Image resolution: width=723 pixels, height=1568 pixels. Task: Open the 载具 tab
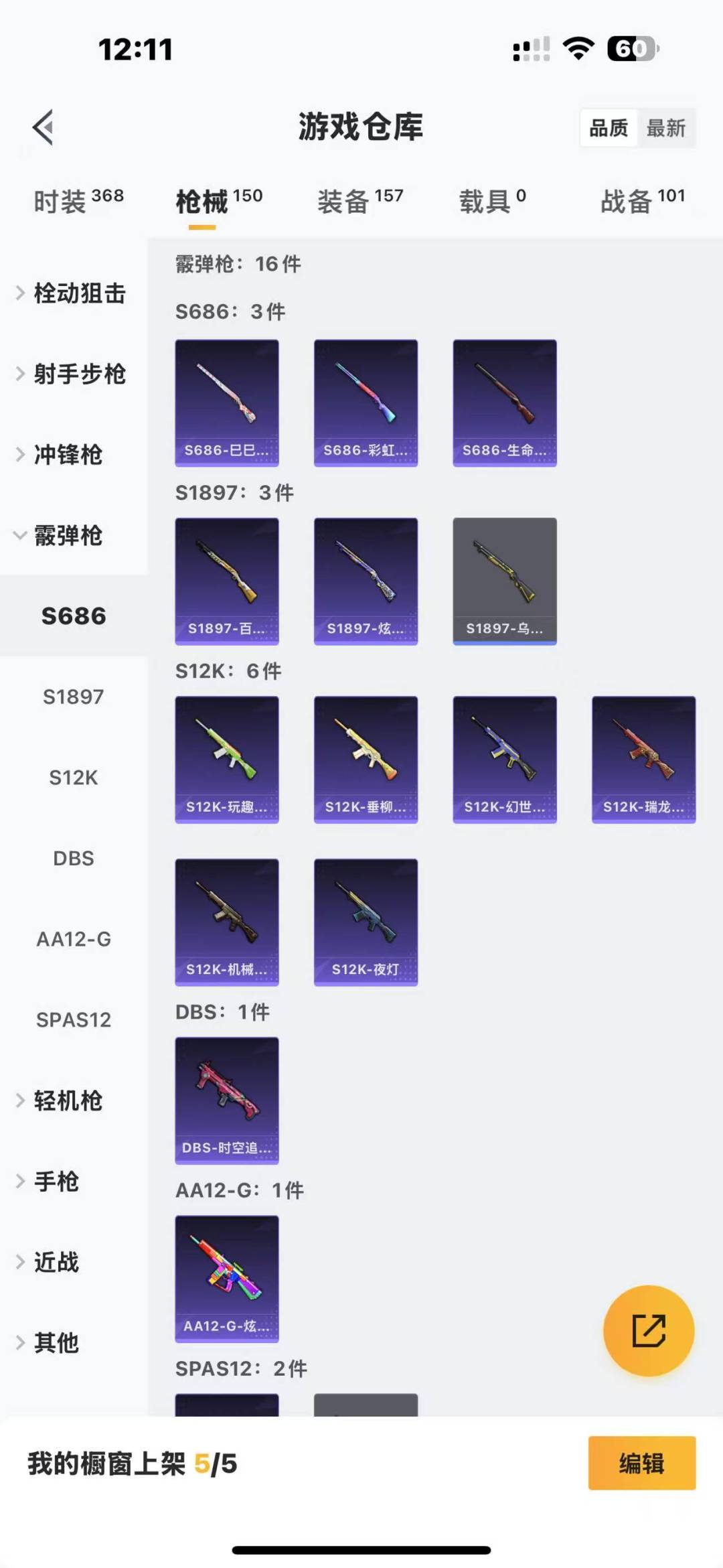(x=492, y=201)
